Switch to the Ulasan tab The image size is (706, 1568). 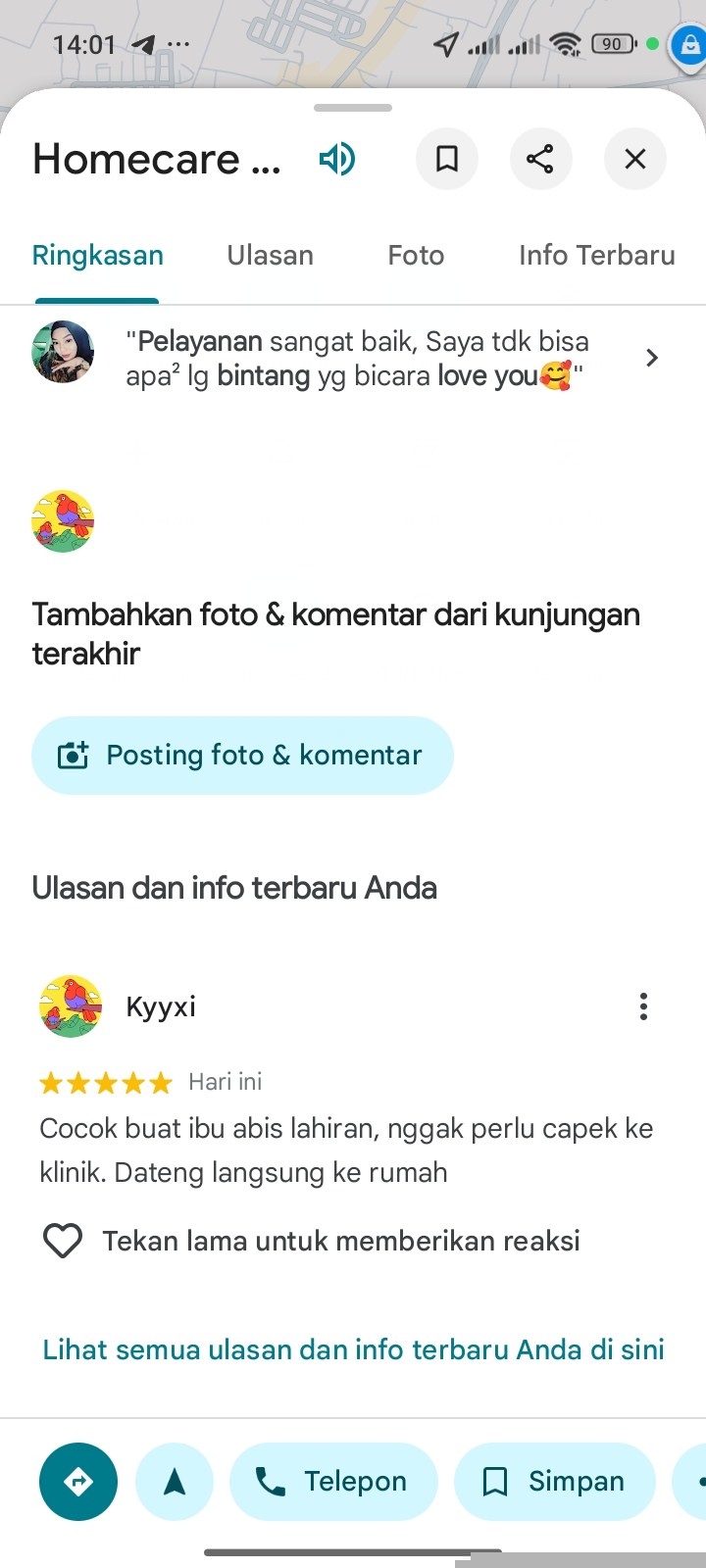click(x=271, y=256)
